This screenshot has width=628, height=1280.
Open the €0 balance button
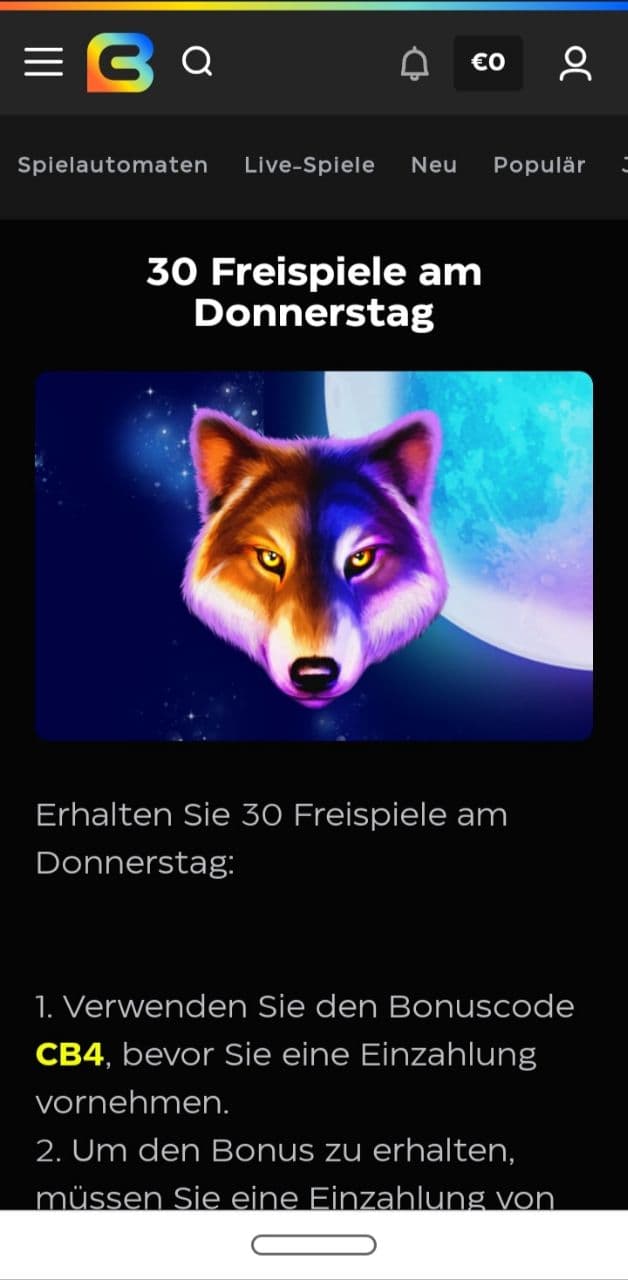click(488, 63)
